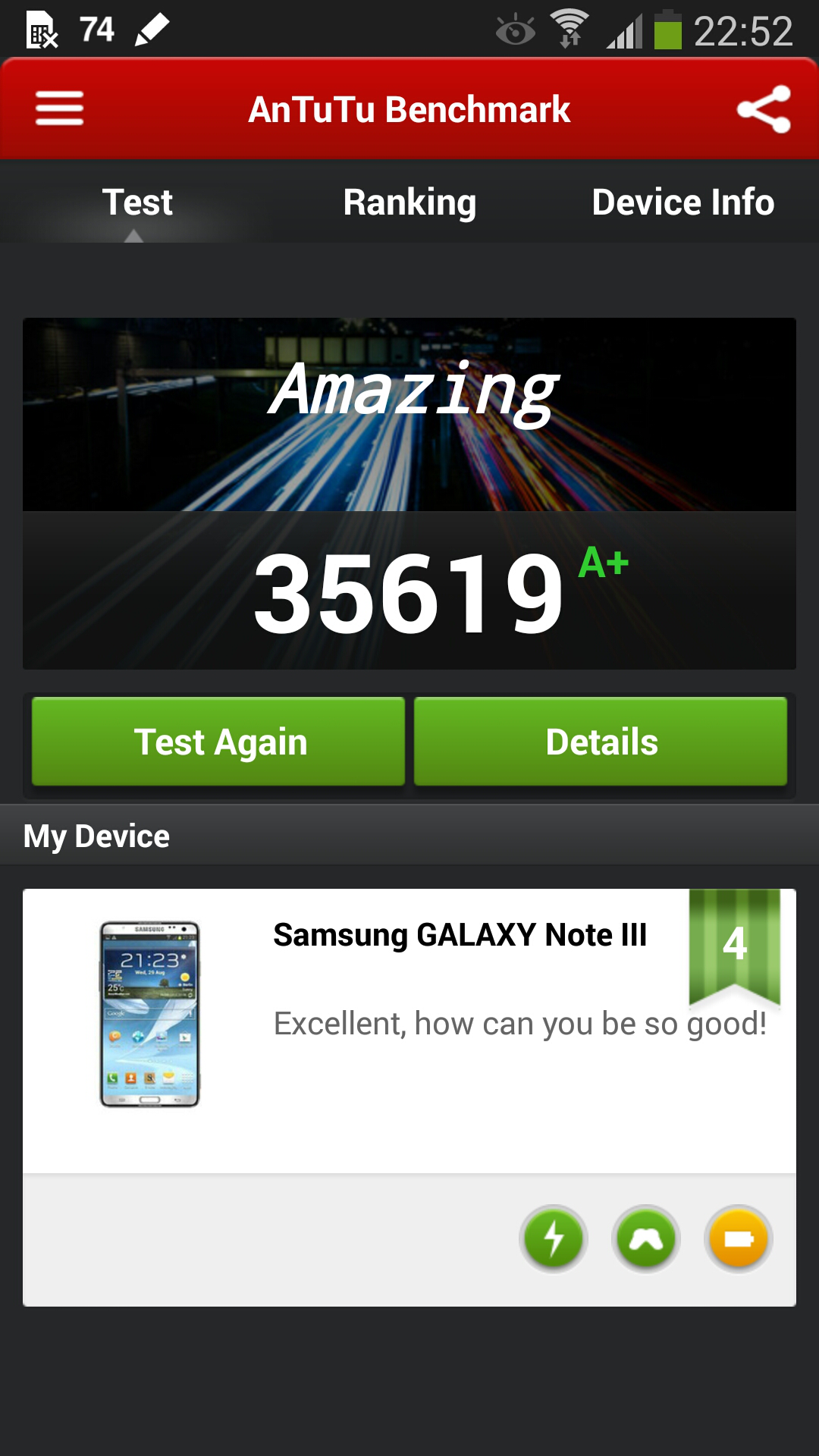
Task: Run the benchmark with Test Again
Action: tap(218, 741)
